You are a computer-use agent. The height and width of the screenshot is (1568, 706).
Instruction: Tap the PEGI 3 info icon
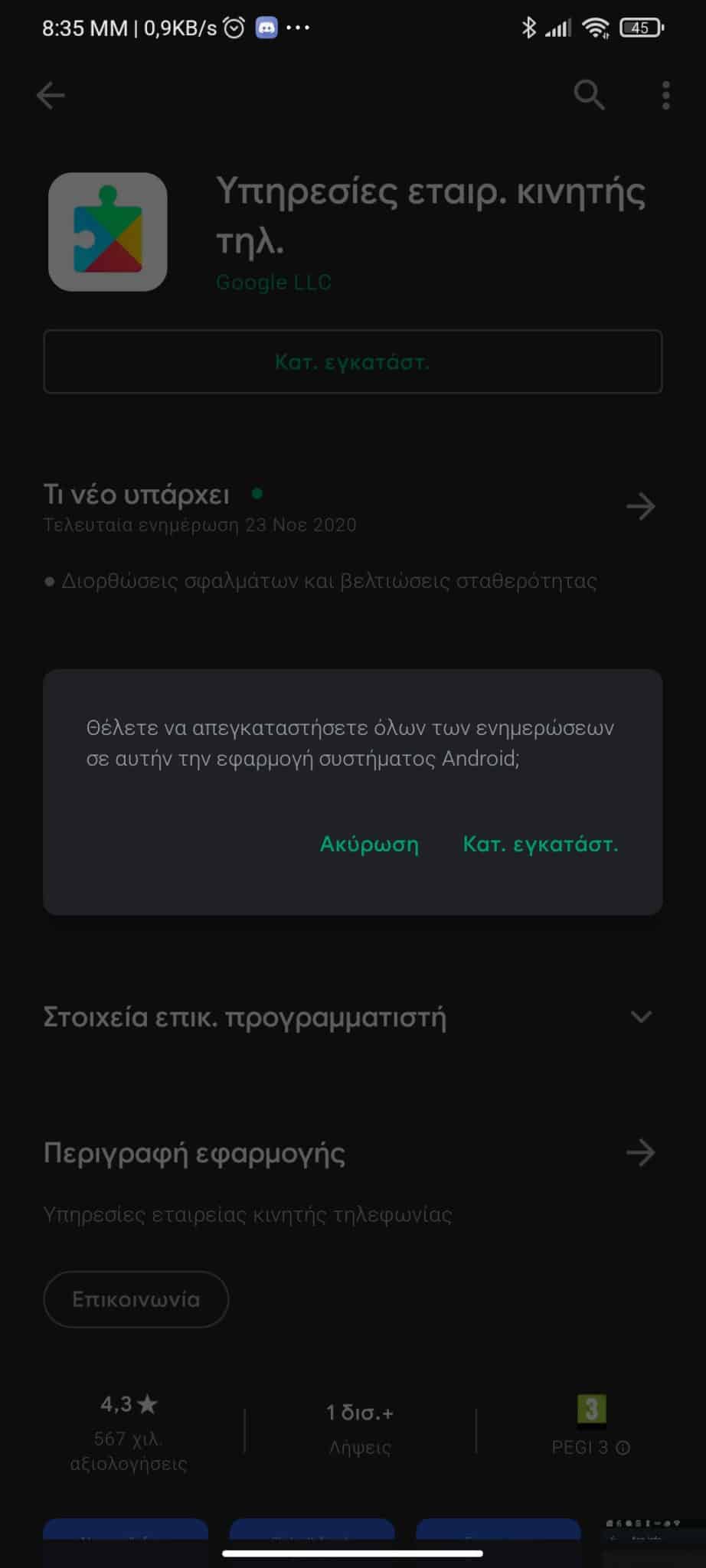tap(623, 1447)
